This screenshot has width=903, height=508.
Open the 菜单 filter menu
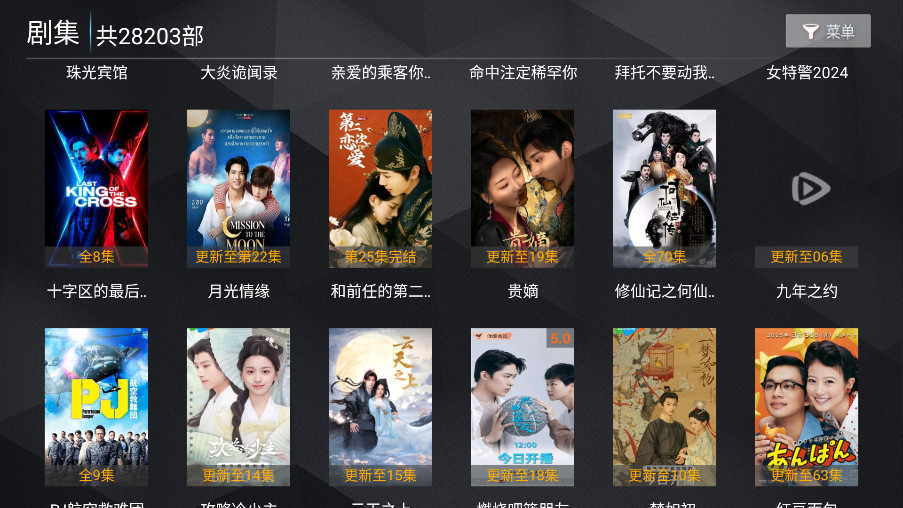(828, 31)
